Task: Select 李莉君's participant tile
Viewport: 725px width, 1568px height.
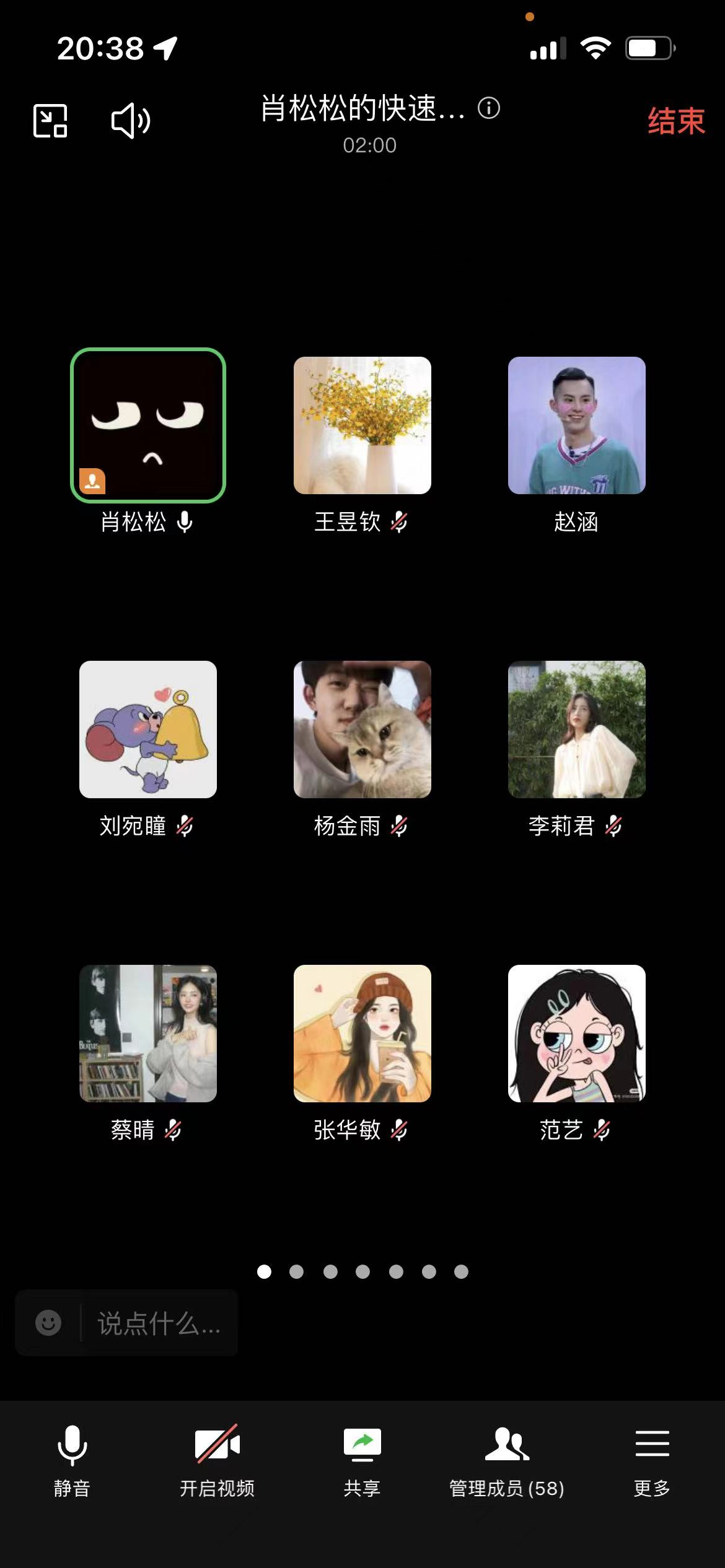Action: pyautogui.click(x=577, y=730)
